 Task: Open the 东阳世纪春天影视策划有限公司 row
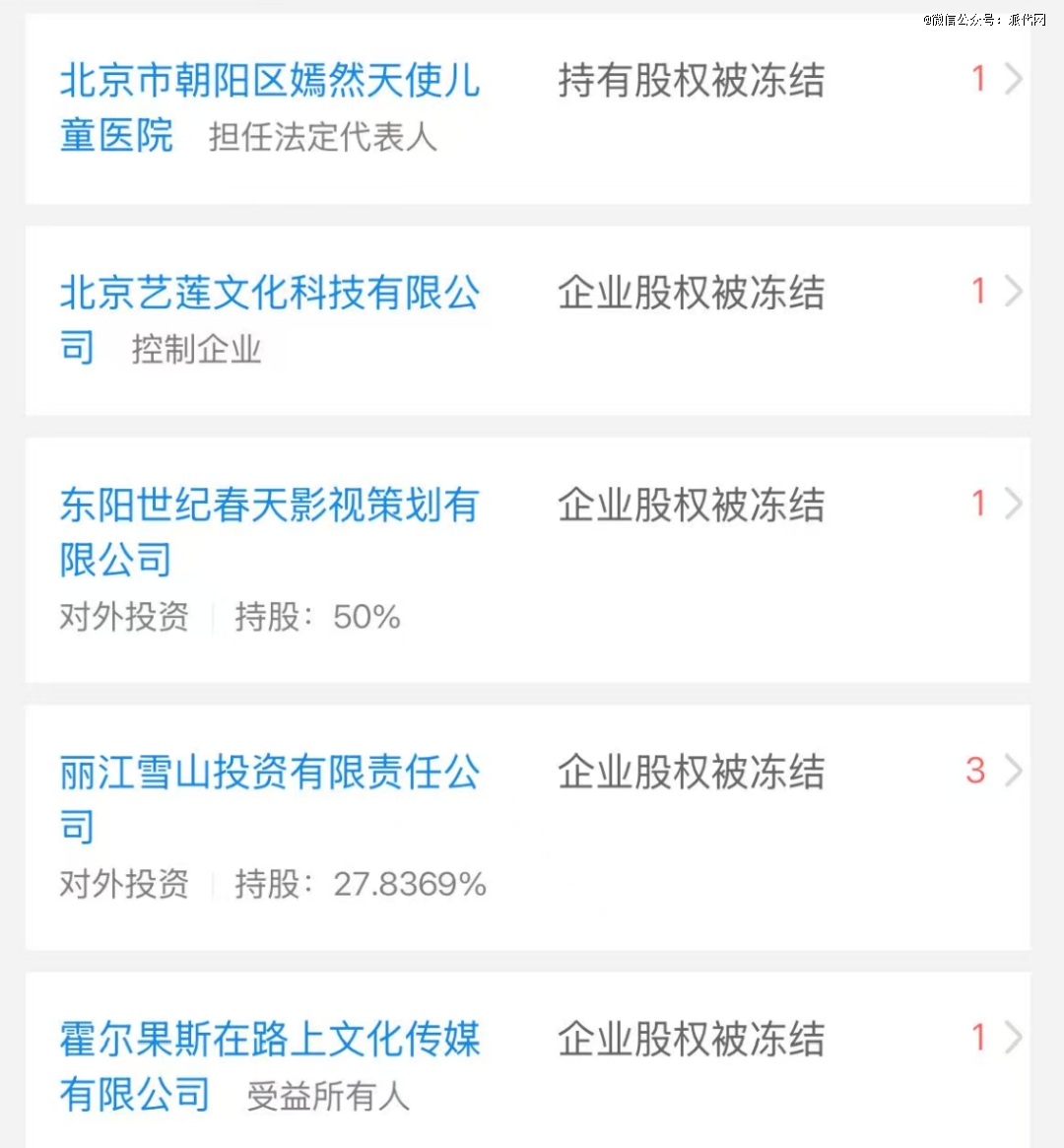pyautogui.click(x=268, y=532)
